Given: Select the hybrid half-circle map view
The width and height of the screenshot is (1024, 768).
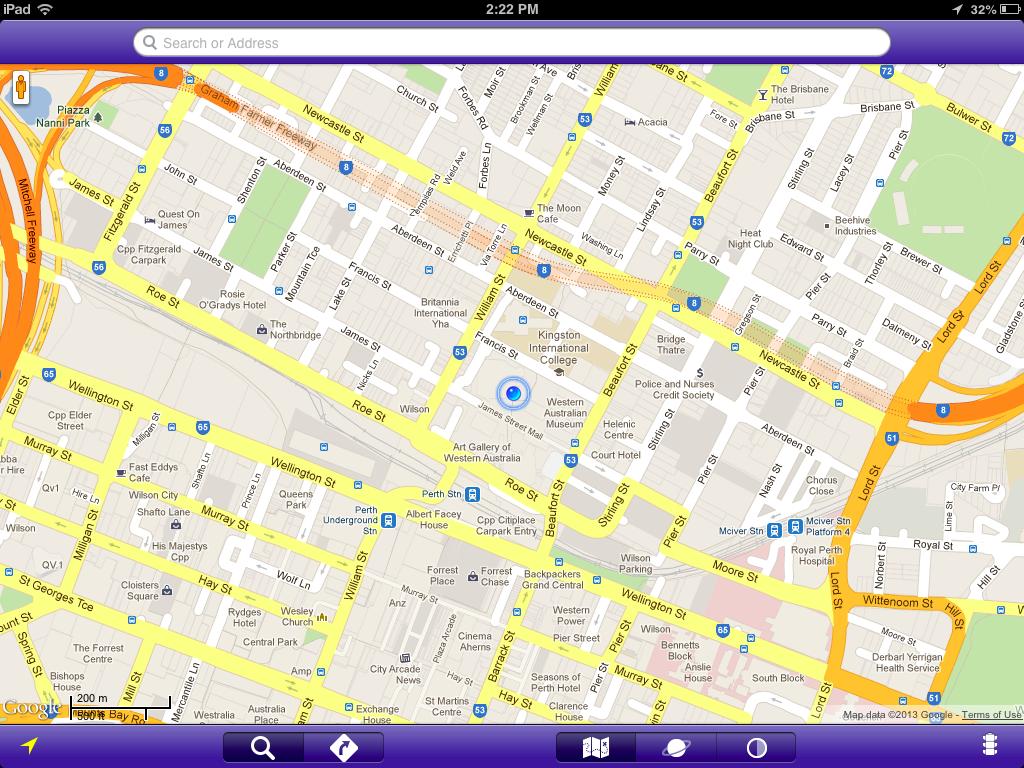Looking at the screenshot, I should click(x=756, y=747).
